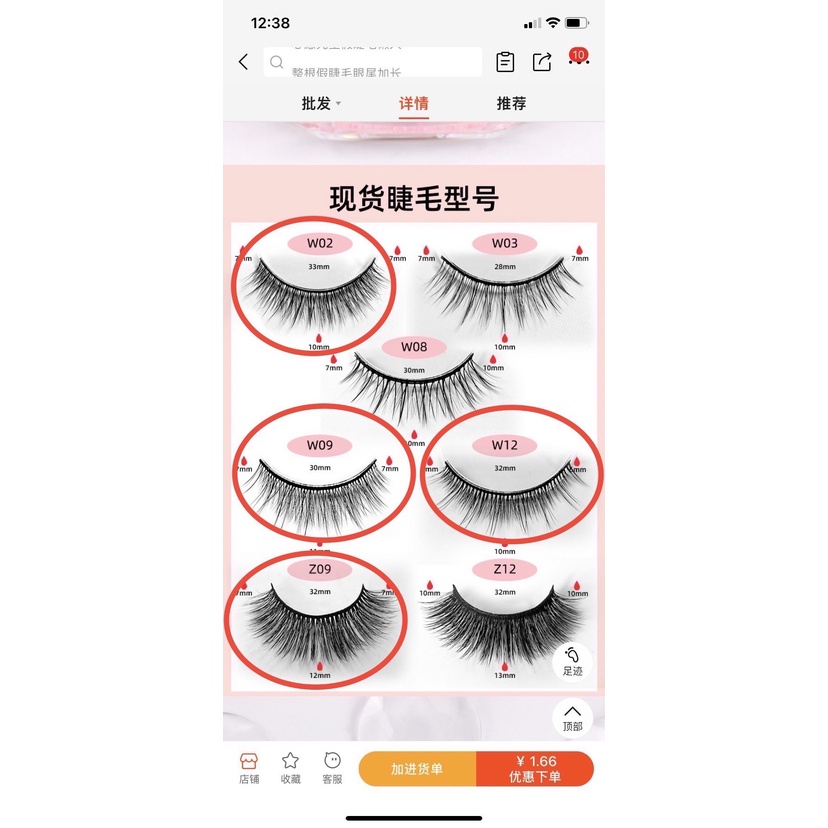Screen dimensions: 828x828
Task: Open 足迹 browsing history
Action: point(572,661)
